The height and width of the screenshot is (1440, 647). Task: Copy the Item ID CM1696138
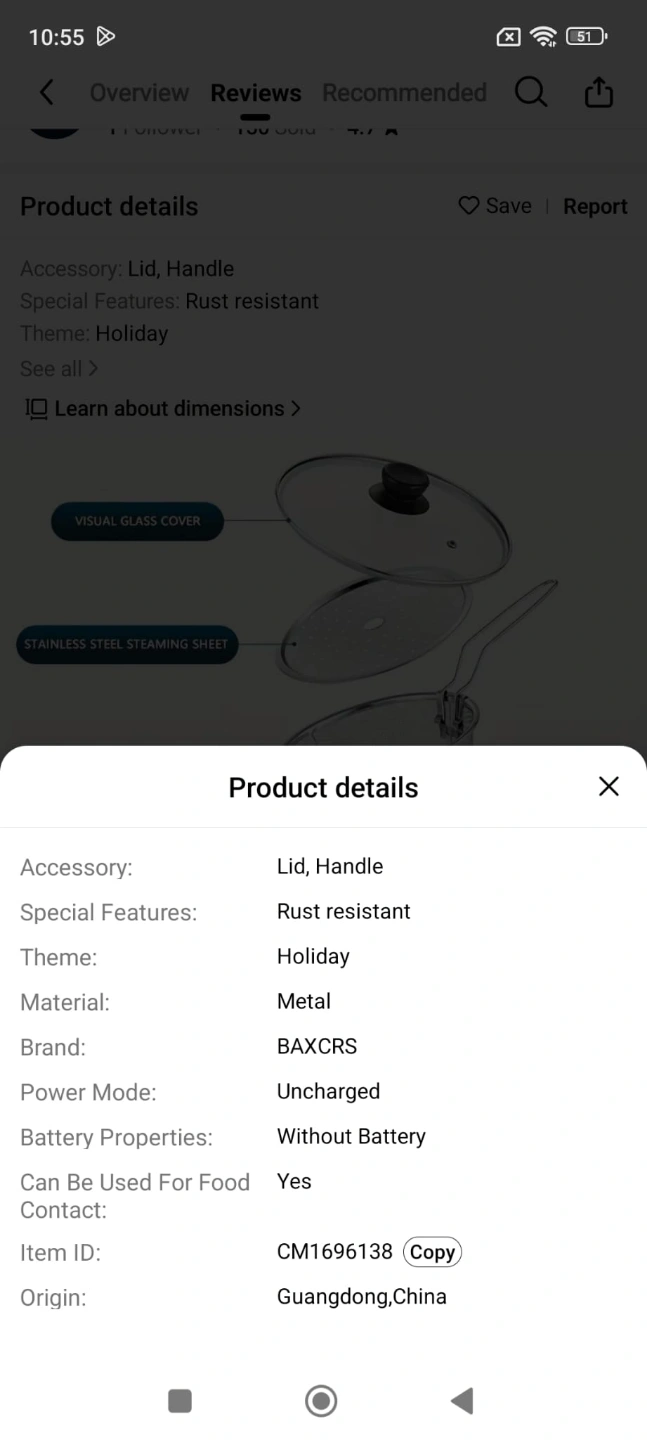click(x=432, y=1252)
